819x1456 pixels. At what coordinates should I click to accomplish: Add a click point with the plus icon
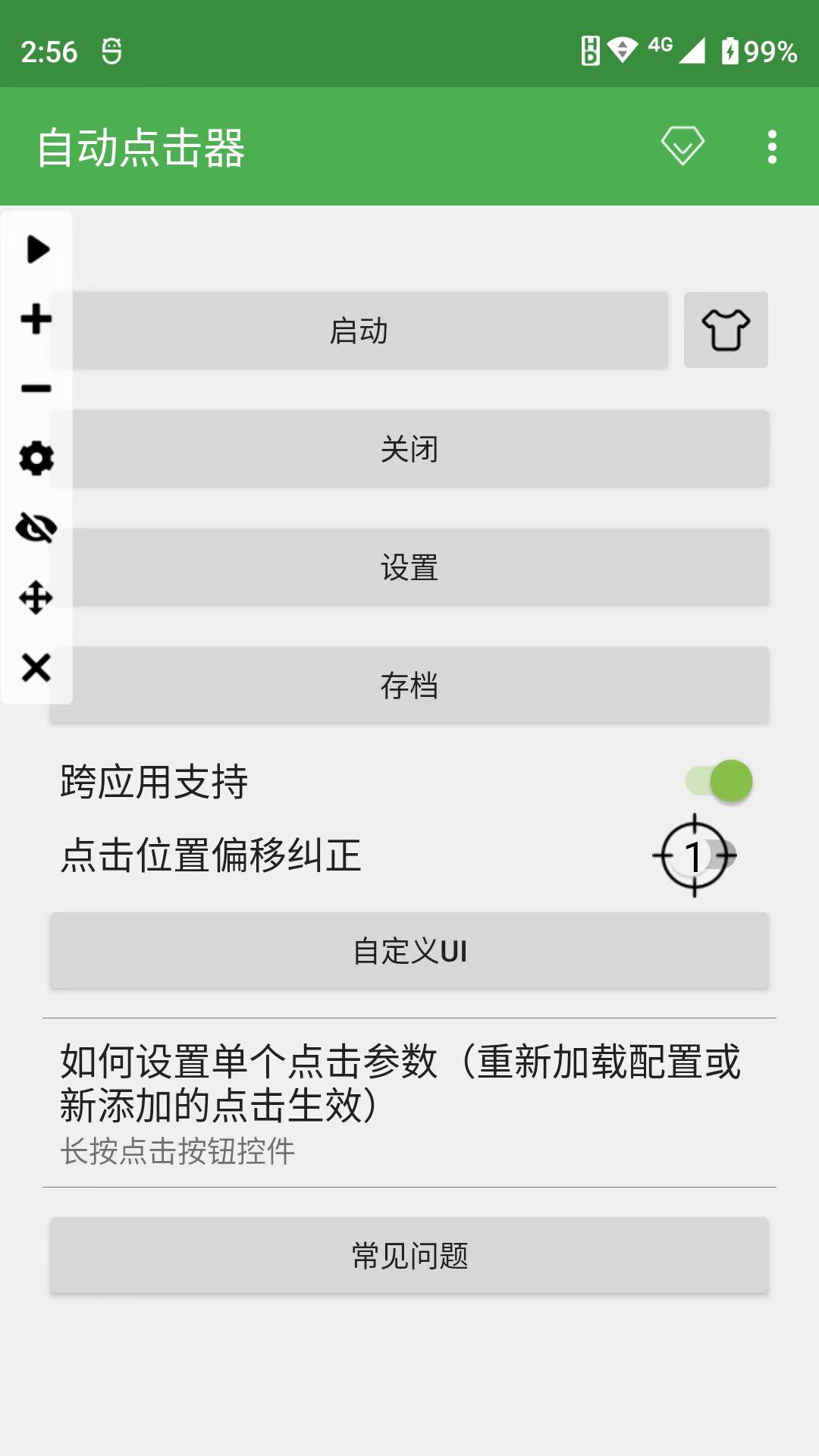click(x=36, y=318)
